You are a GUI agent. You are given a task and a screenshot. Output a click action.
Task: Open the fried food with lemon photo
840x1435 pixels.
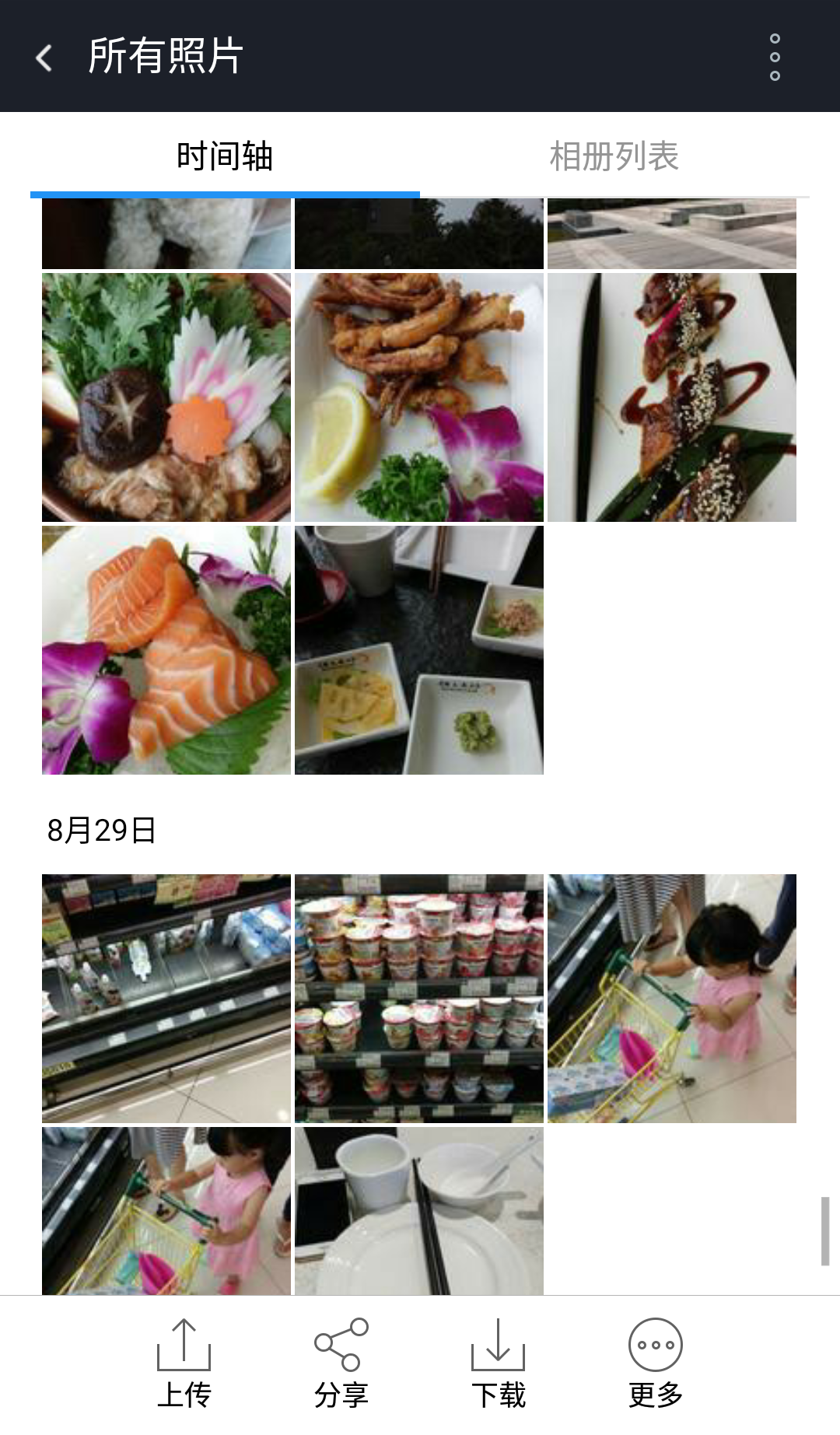click(419, 397)
